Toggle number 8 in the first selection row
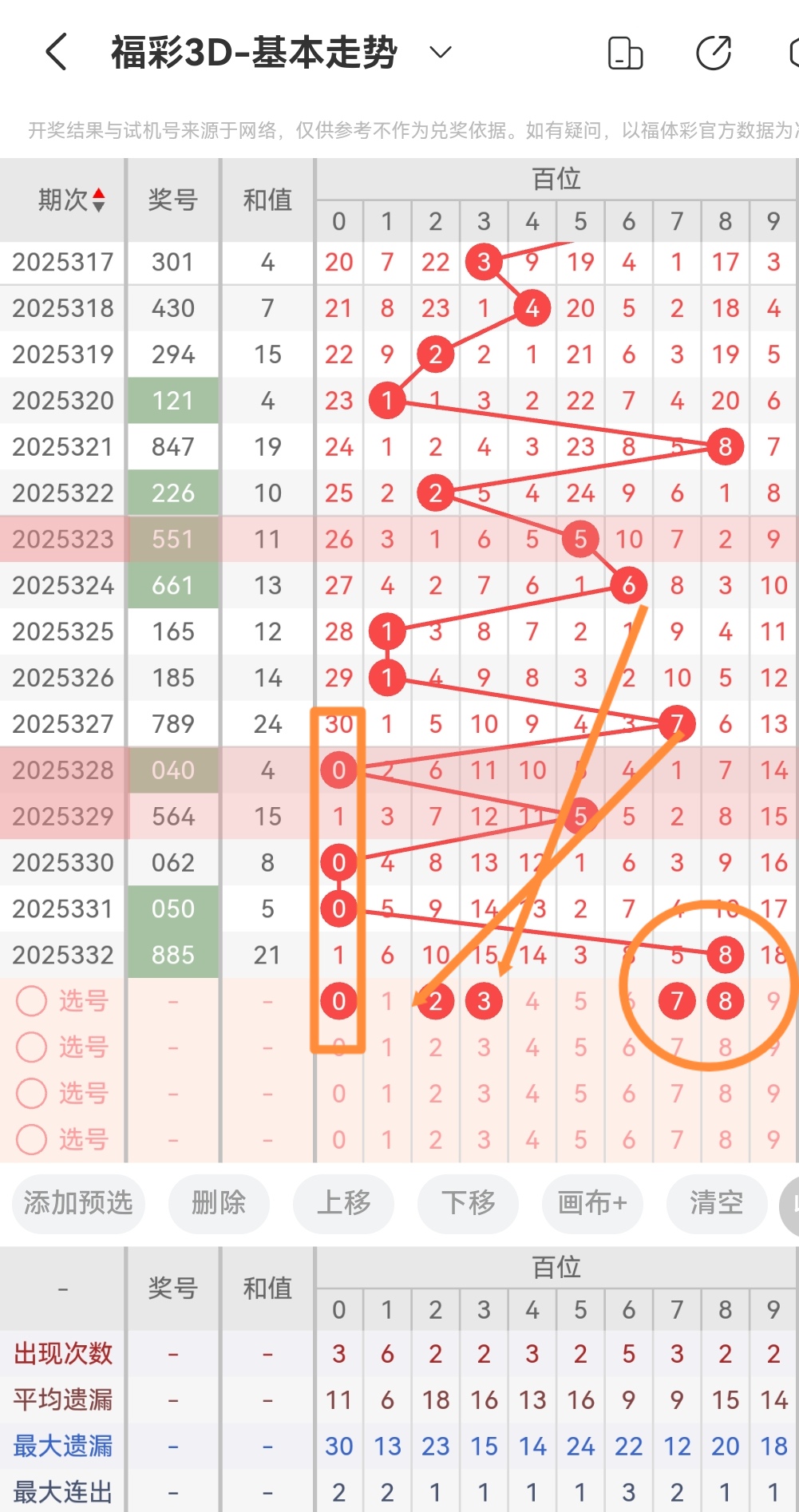The height and width of the screenshot is (1512, 799). coord(724,1001)
